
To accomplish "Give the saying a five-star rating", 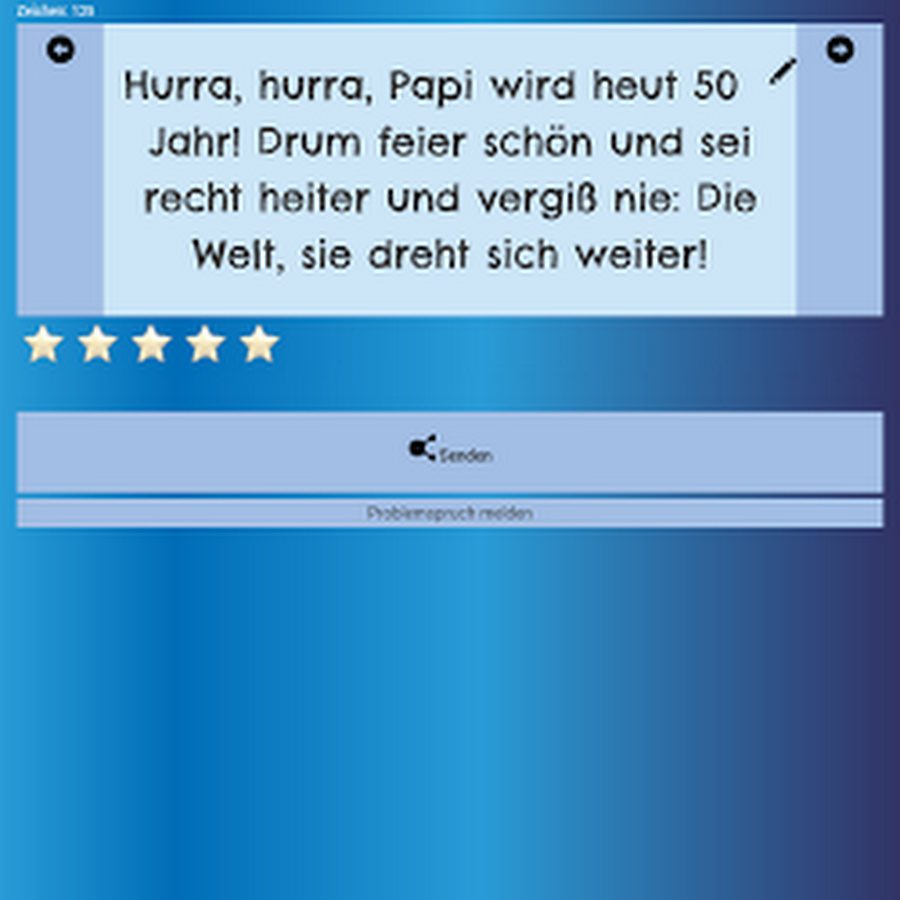I will click(259, 344).
